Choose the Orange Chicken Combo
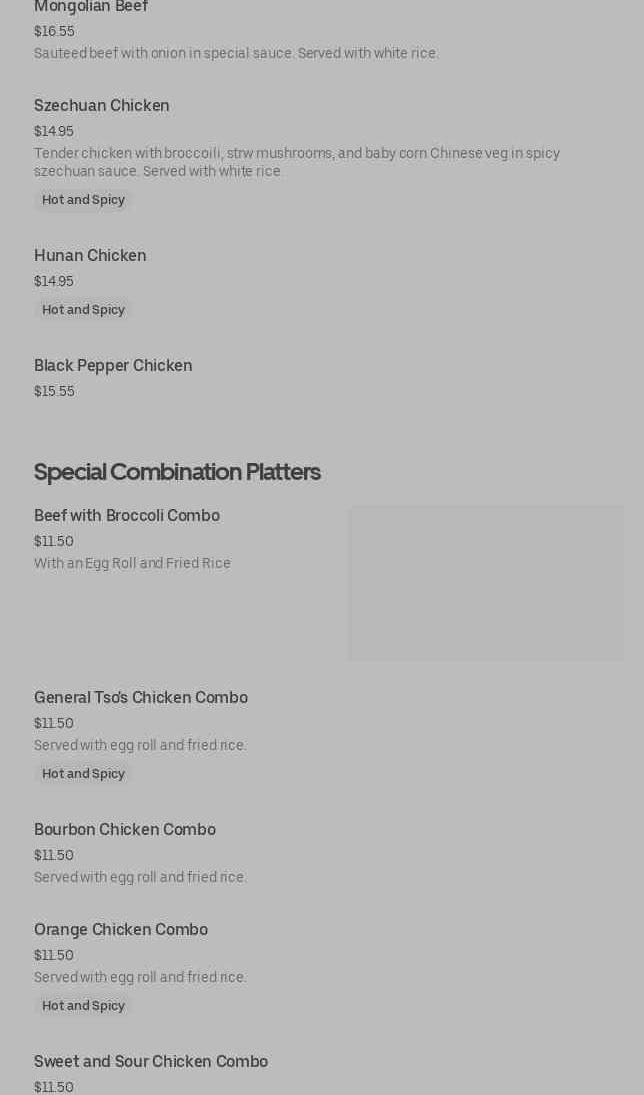The width and height of the screenshot is (644, 1095). pyautogui.click(x=121, y=929)
